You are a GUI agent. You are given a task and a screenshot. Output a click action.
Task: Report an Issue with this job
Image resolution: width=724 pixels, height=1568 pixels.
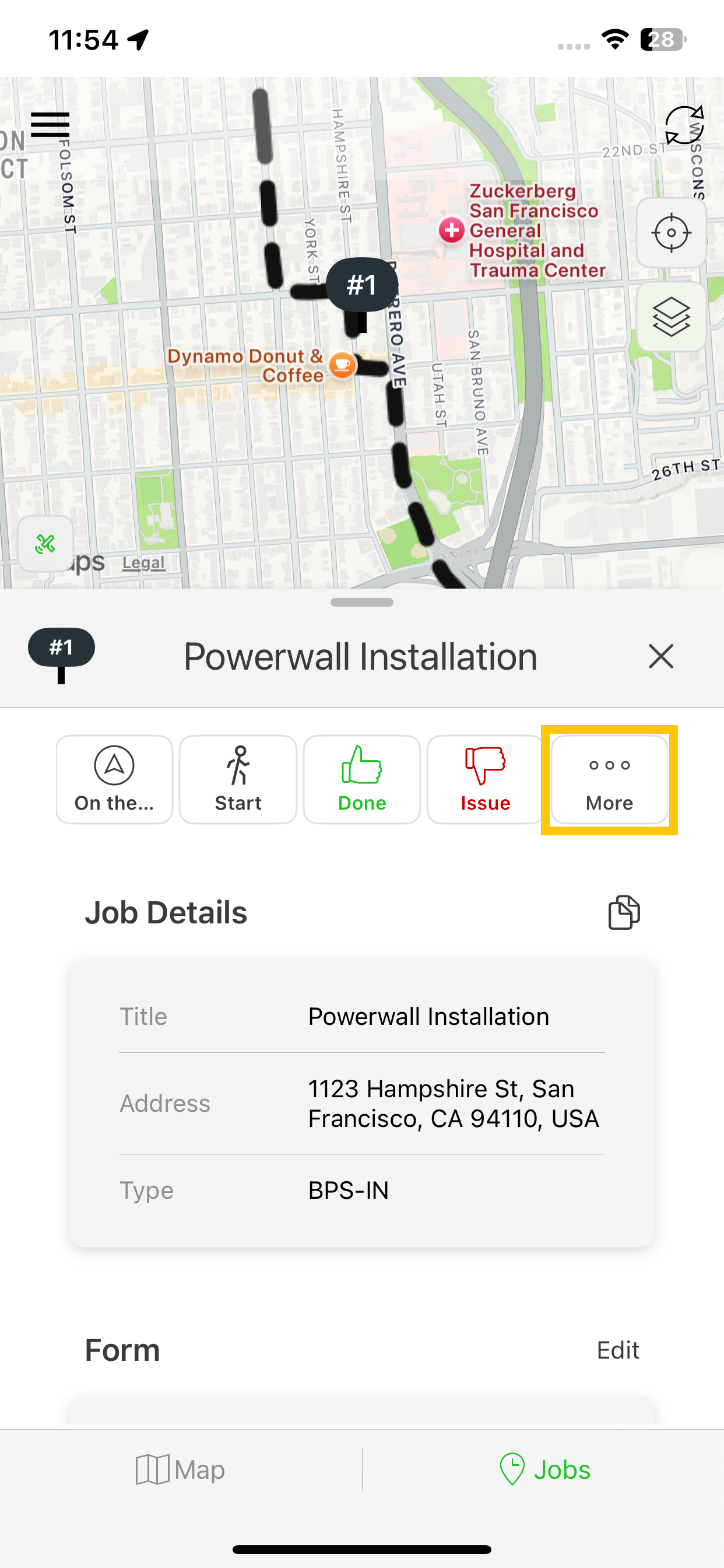[485, 779]
